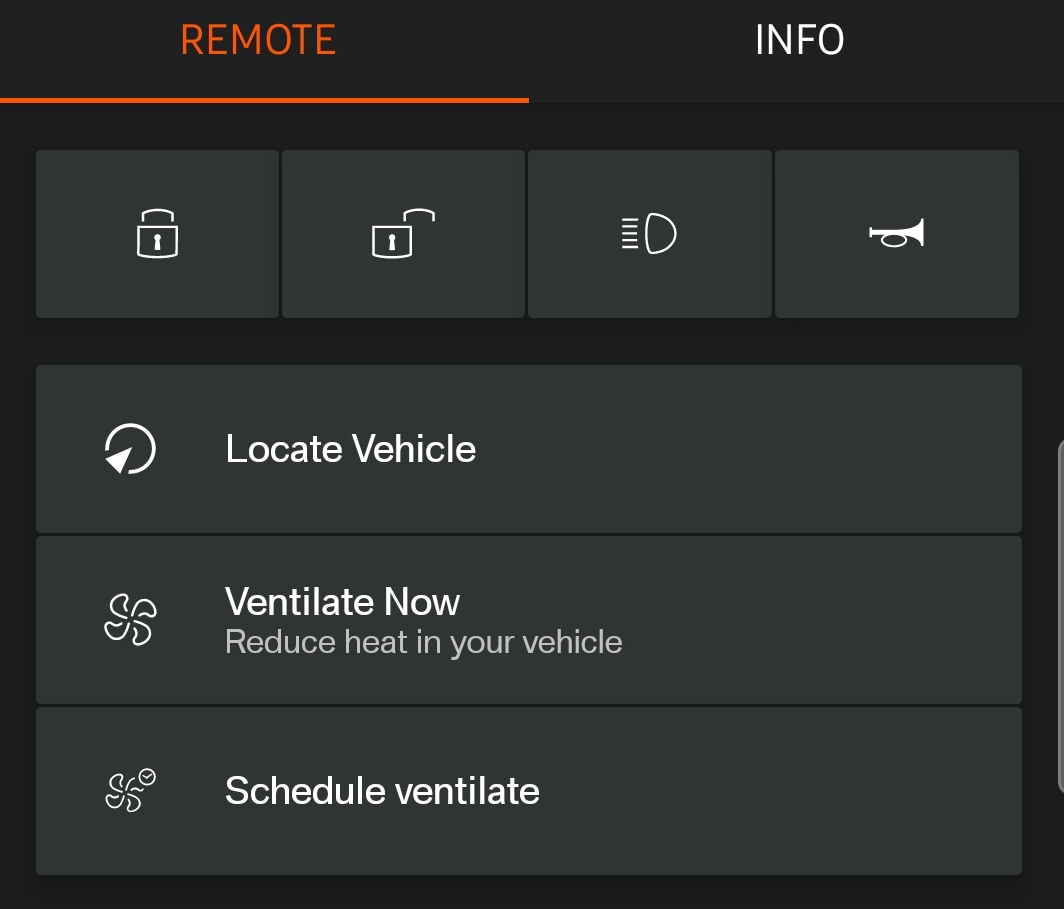Viewport: 1064px width, 909px height.
Task: Open Locate Vehicle
Action: 528,449
